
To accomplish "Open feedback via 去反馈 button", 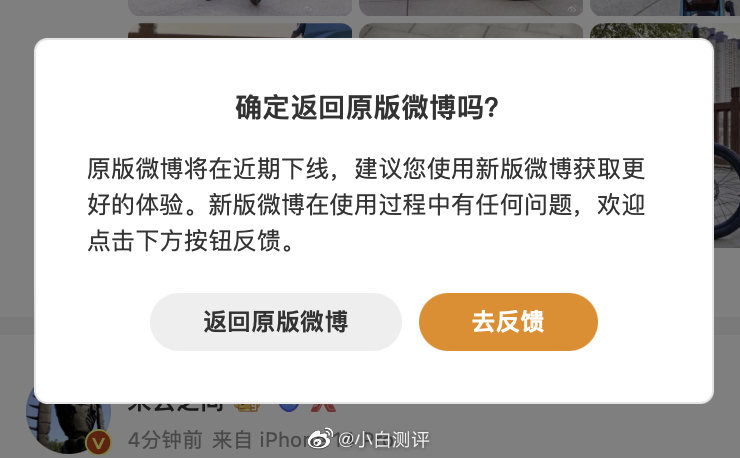I will [508, 322].
